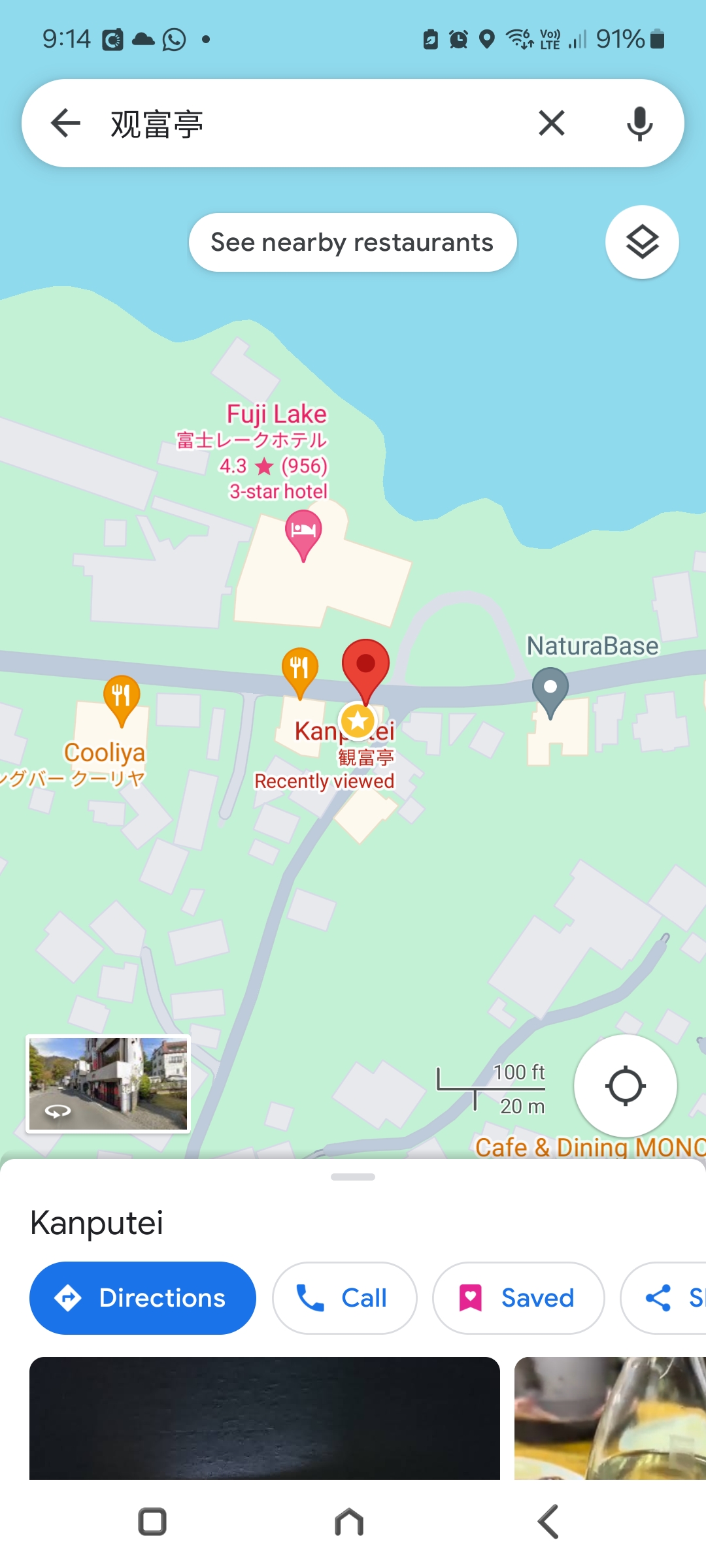The image size is (706, 1568).
Task: Open the drink photo of Kanputei
Action: click(610, 1418)
